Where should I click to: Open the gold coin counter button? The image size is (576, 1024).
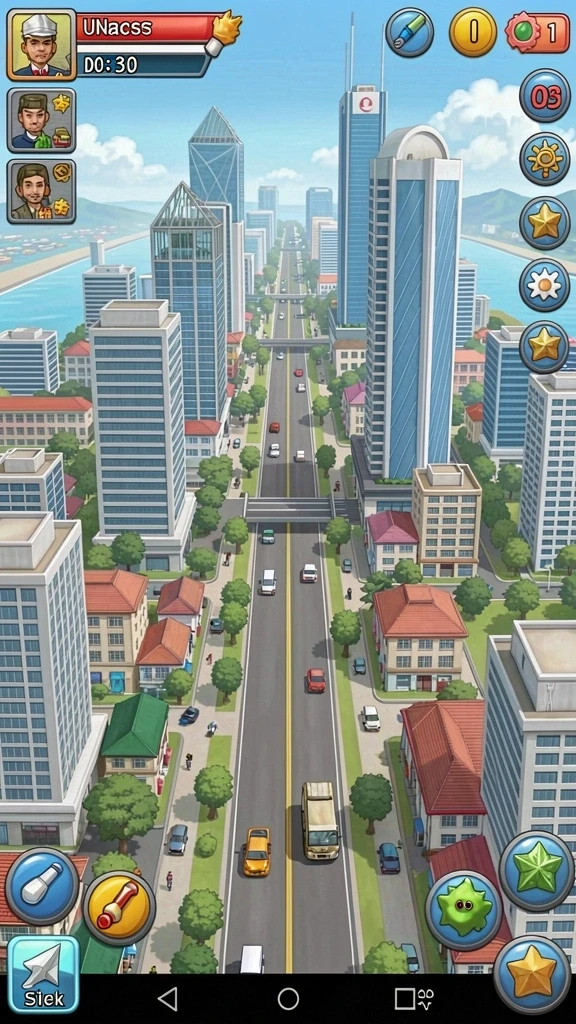(473, 32)
